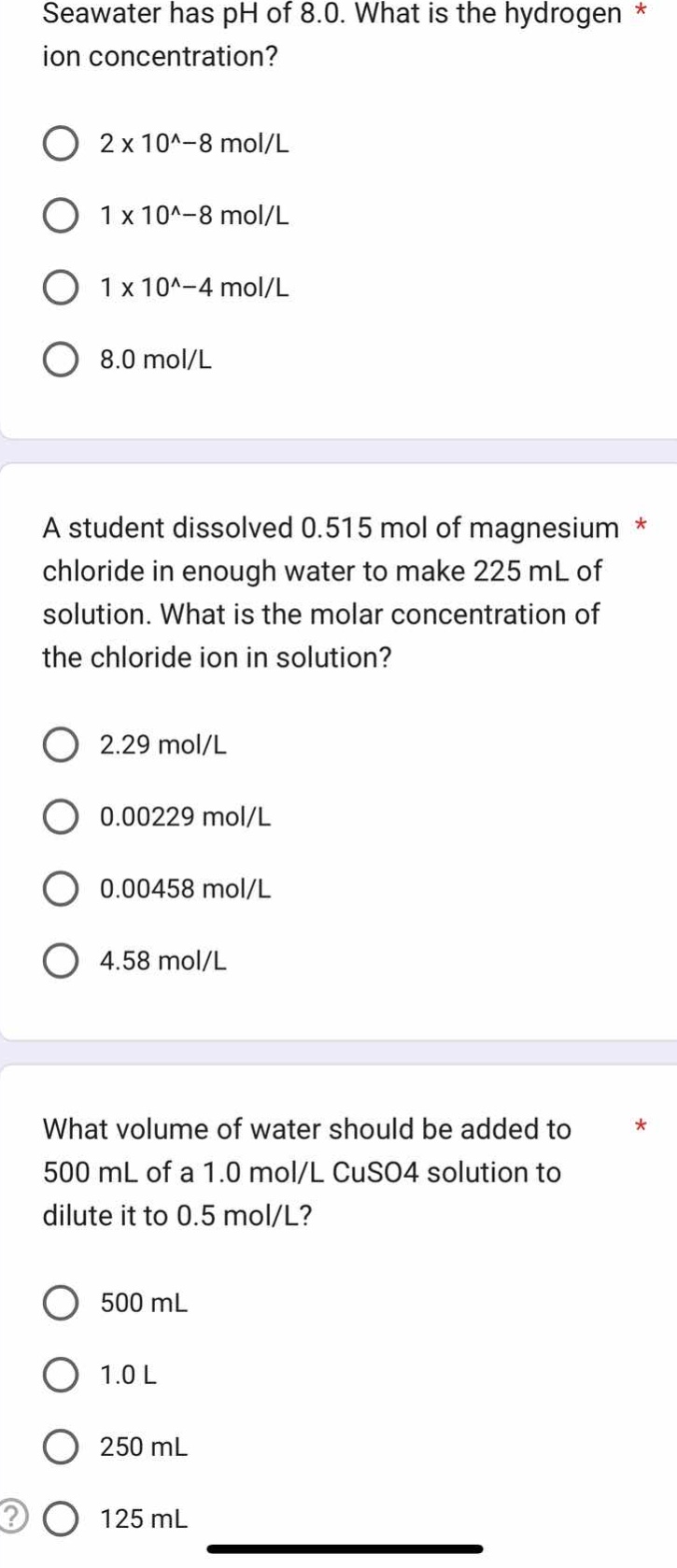Choose the 0.00229 mol/L option
This screenshot has width=677, height=1568.
[x=61, y=816]
